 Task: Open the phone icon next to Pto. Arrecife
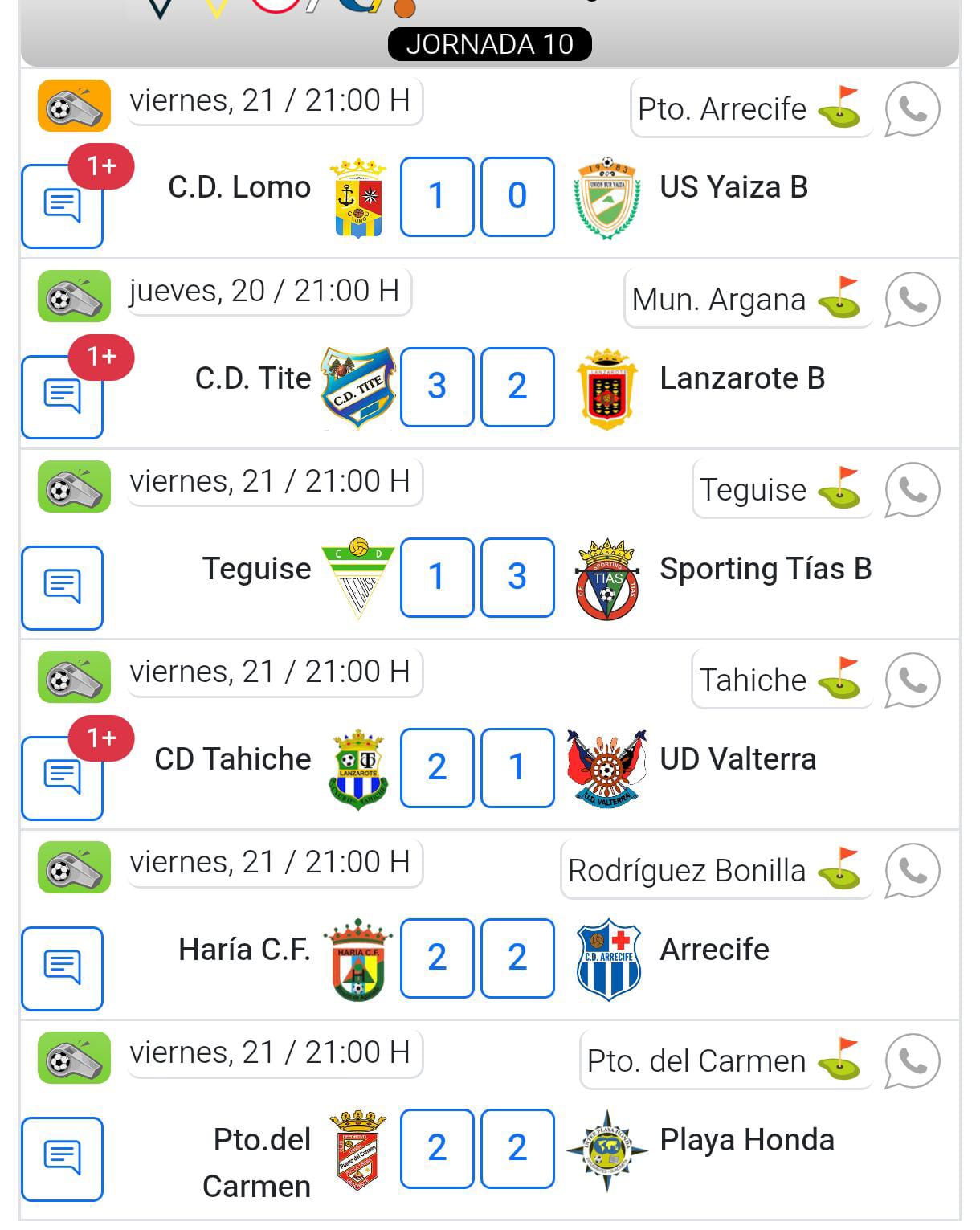[912, 109]
